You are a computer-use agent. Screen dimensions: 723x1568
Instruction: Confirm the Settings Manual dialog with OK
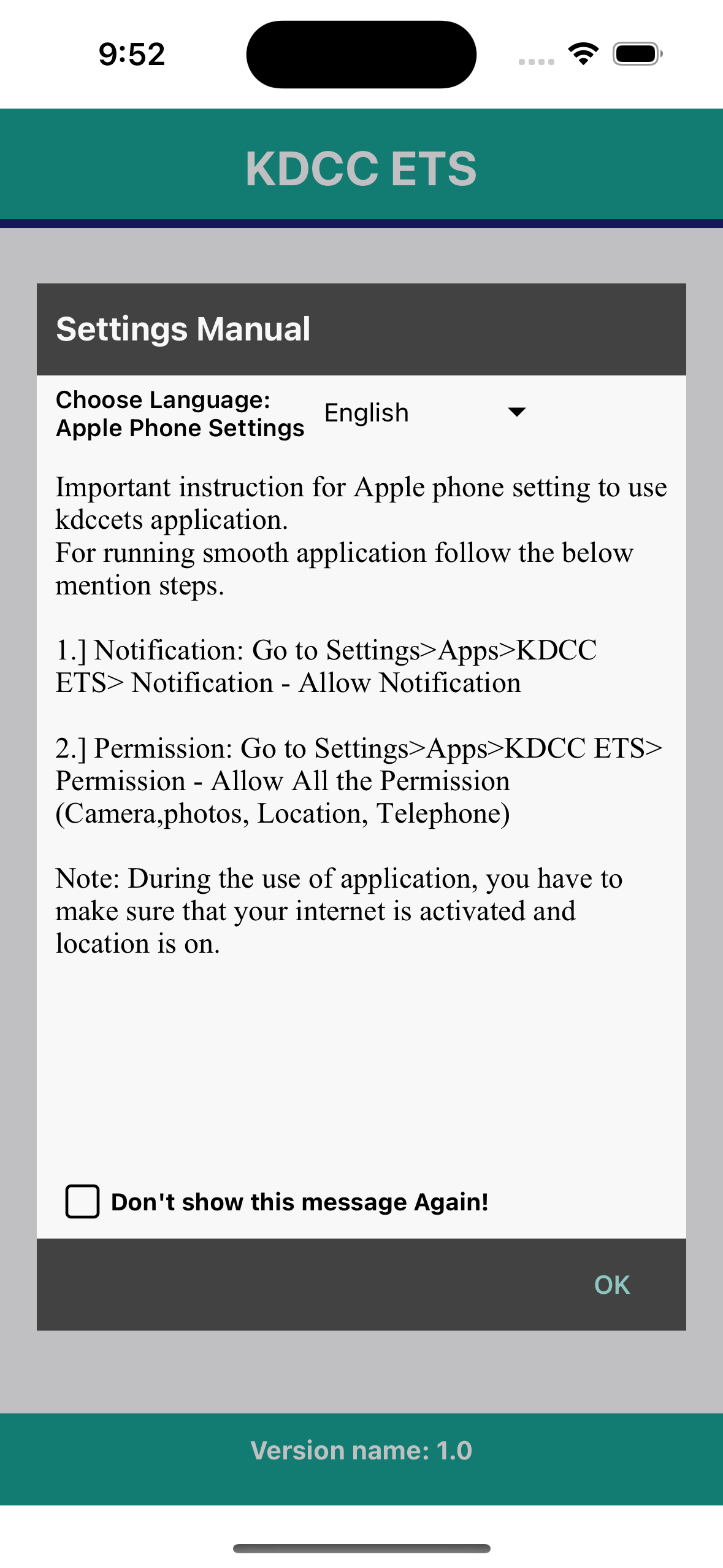coord(611,1285)
